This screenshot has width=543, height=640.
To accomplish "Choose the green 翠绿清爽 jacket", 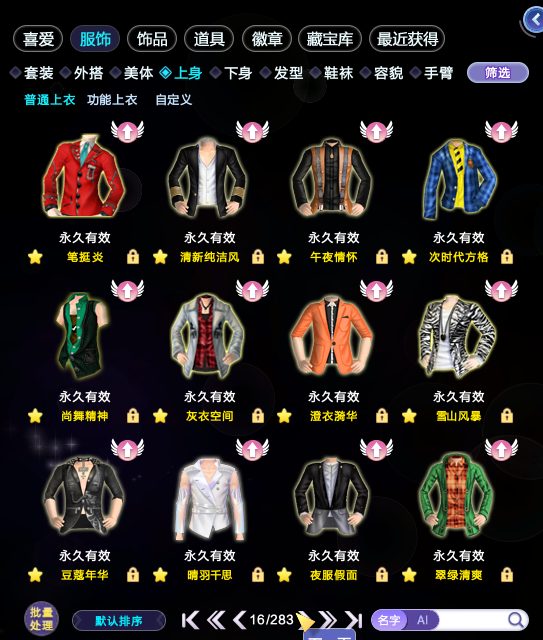I will (x=456, y=495).
